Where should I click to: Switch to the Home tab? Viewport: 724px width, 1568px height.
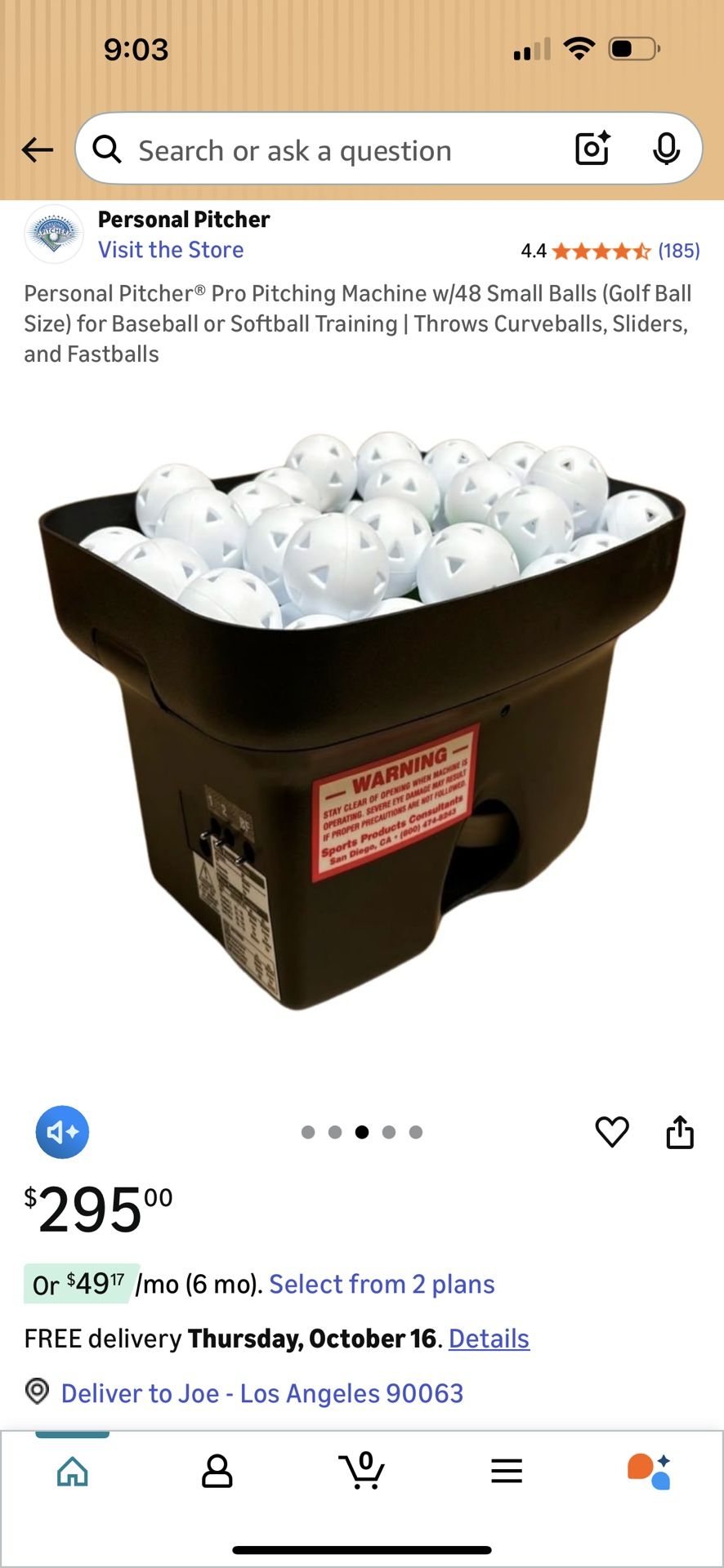point(72,1470)
